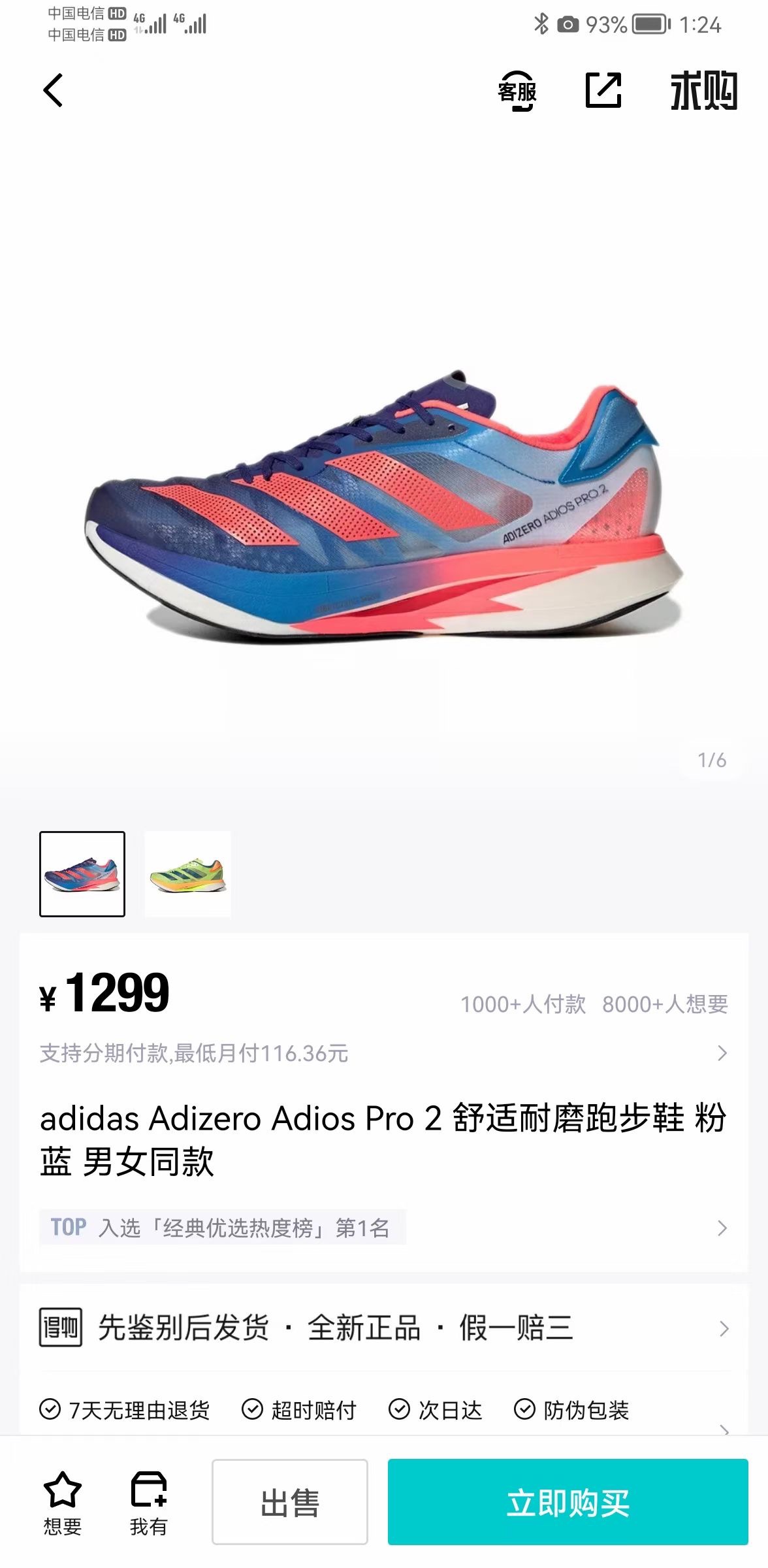Open the 求购 (want to buy) option
768x1568 pixels.
pos(704,91)
